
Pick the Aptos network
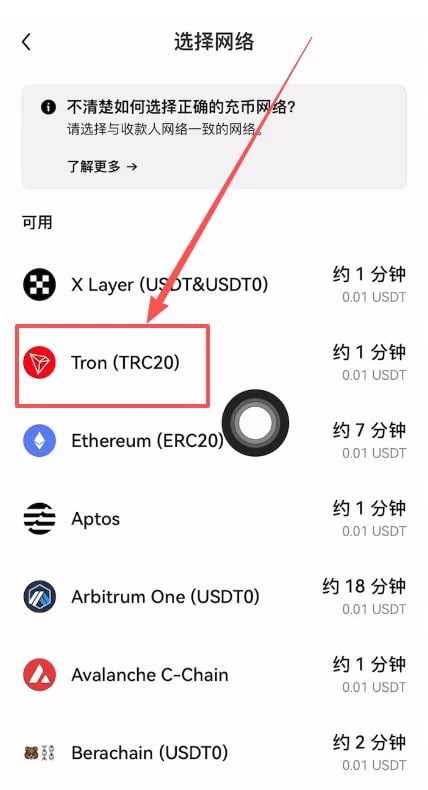coord(214,519)
